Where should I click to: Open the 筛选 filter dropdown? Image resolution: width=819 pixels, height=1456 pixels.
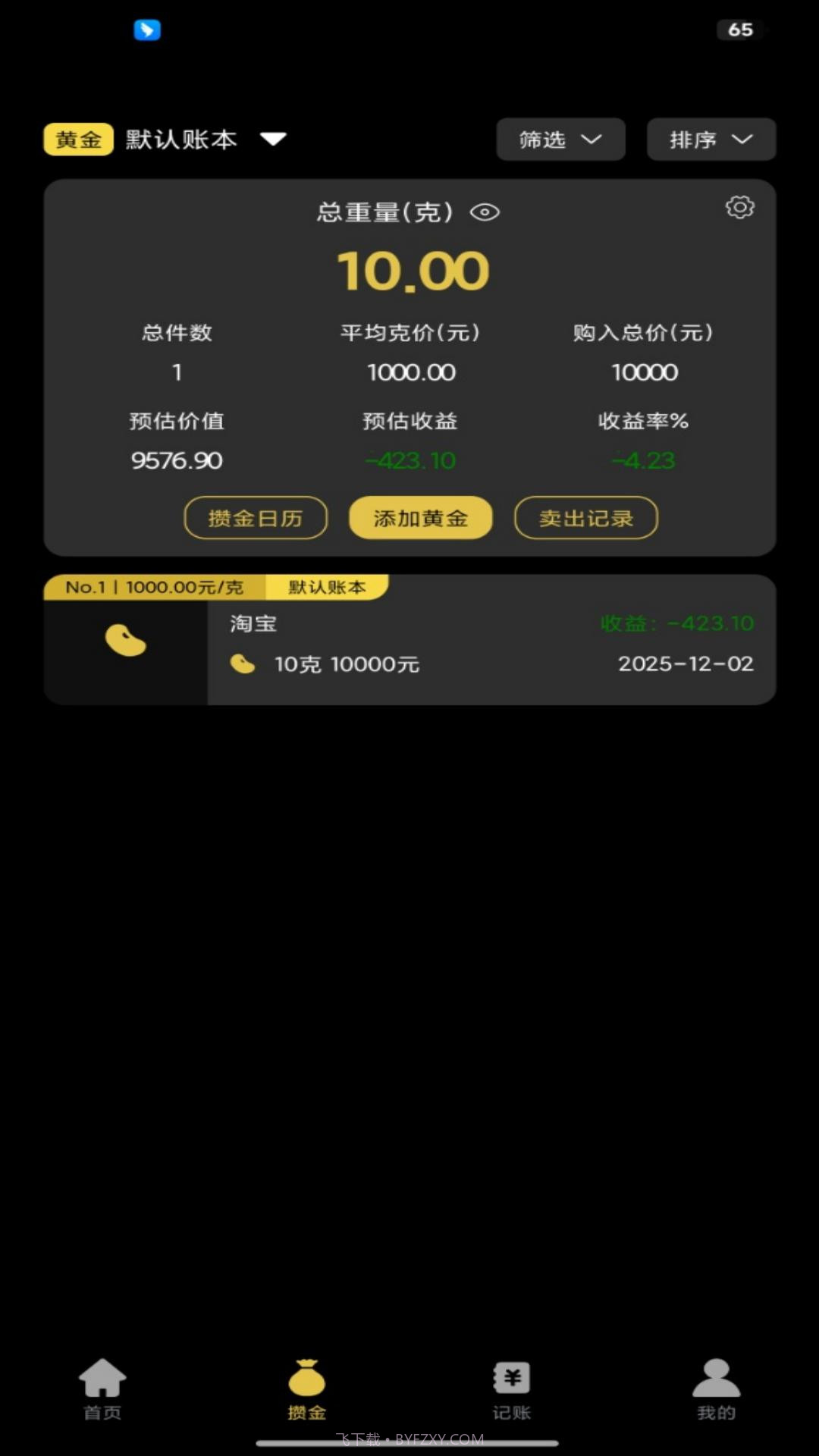560,140
